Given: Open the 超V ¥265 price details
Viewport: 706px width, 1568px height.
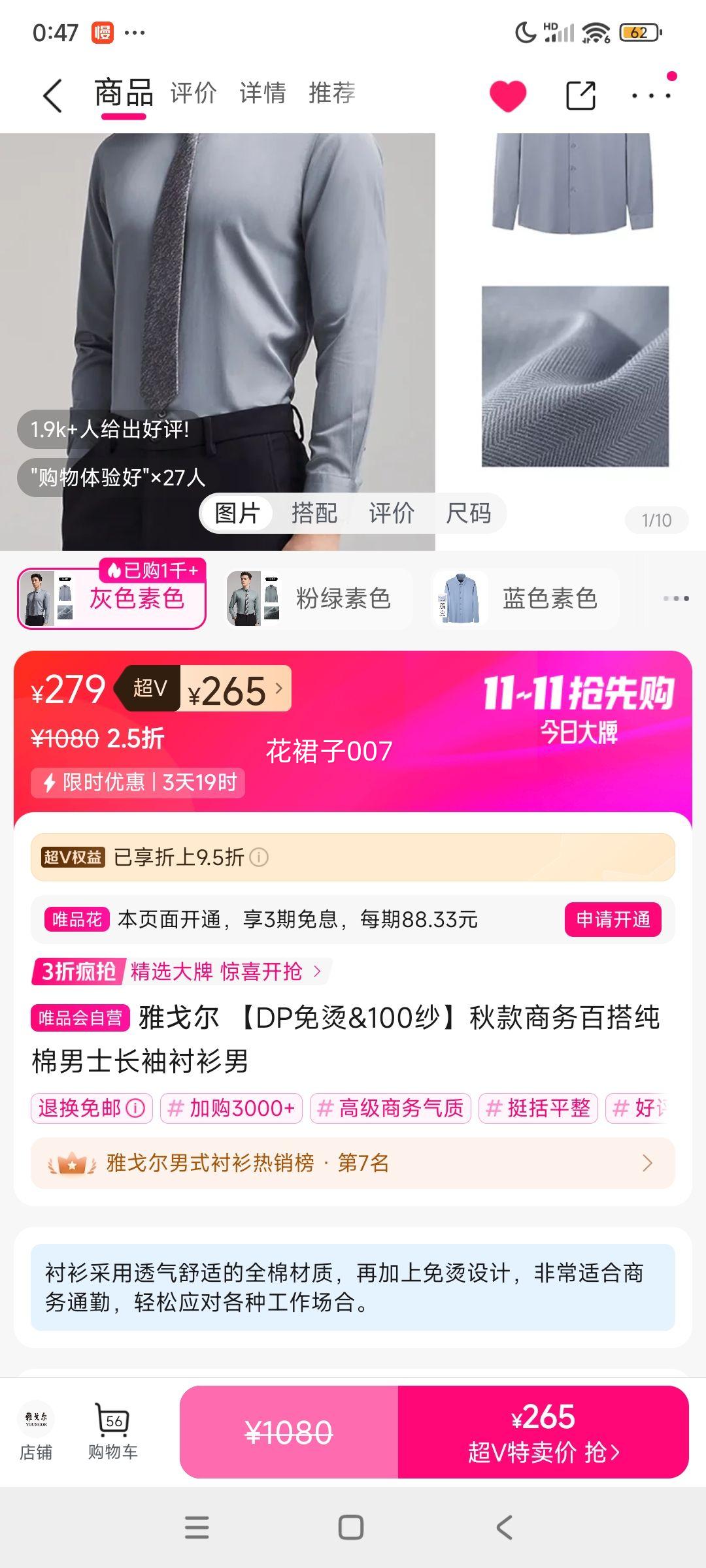Looking at the screenshot, I should pos(235,689).
